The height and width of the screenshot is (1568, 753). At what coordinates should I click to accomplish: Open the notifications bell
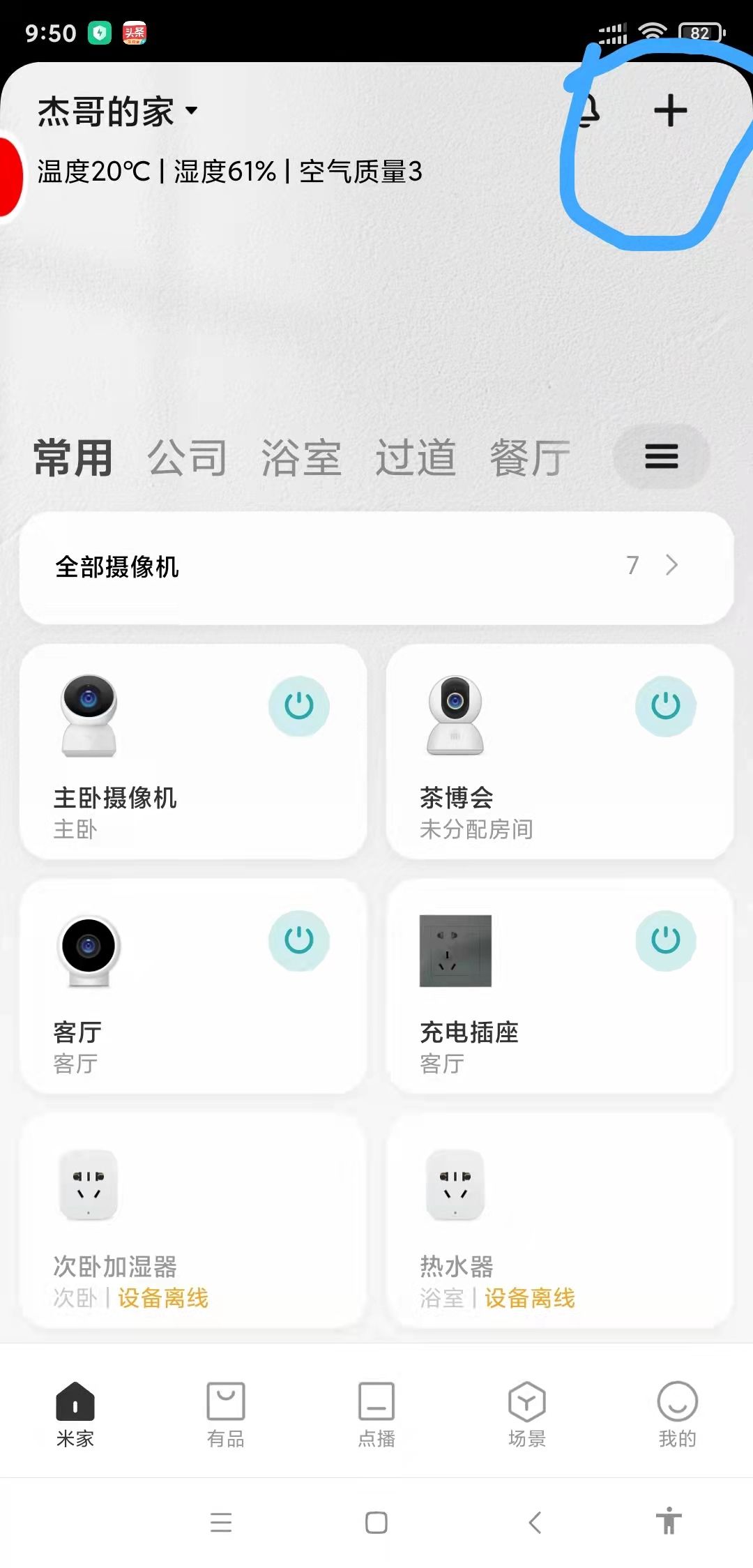(589, 112)
